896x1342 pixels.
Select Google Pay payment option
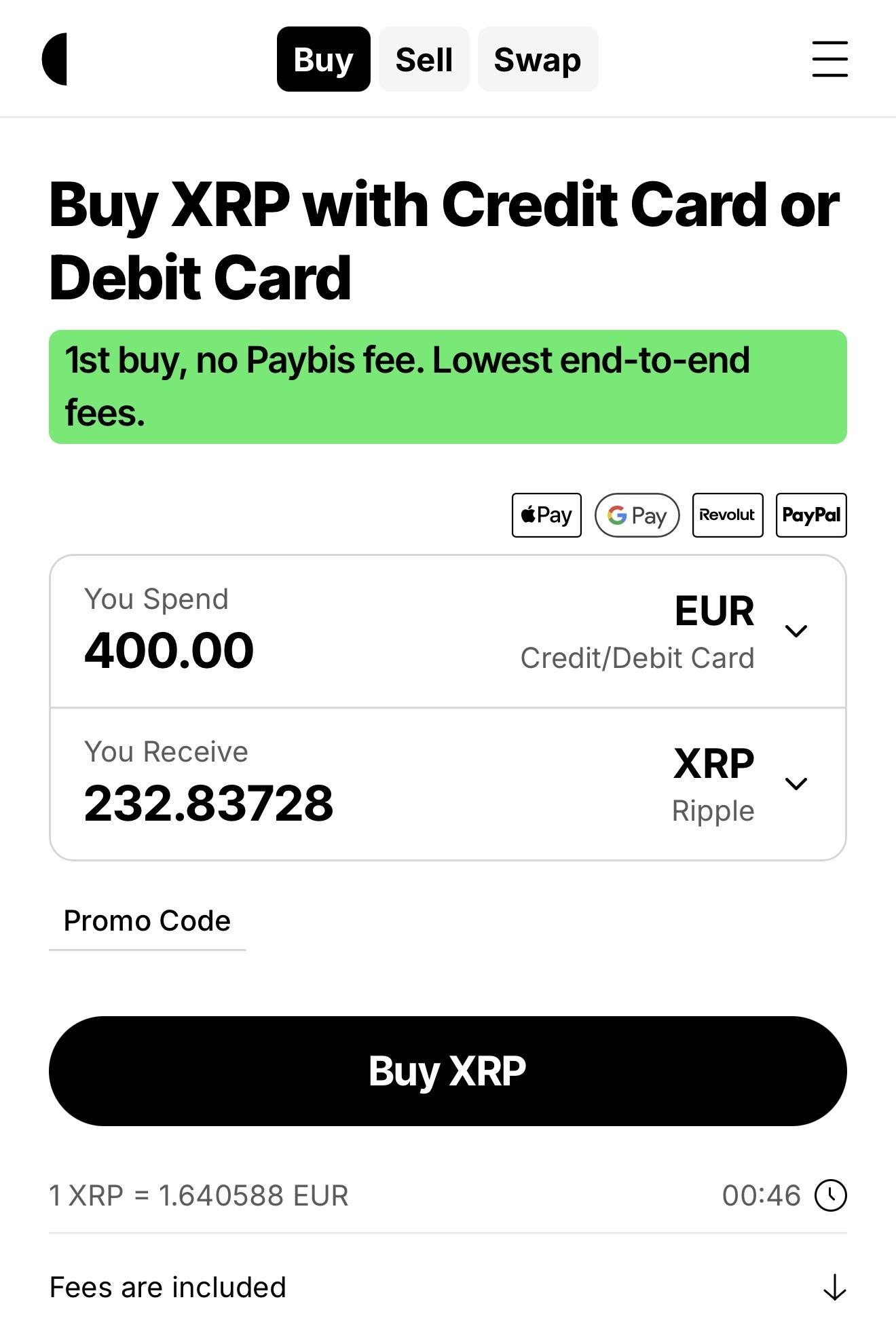[636, 515]
